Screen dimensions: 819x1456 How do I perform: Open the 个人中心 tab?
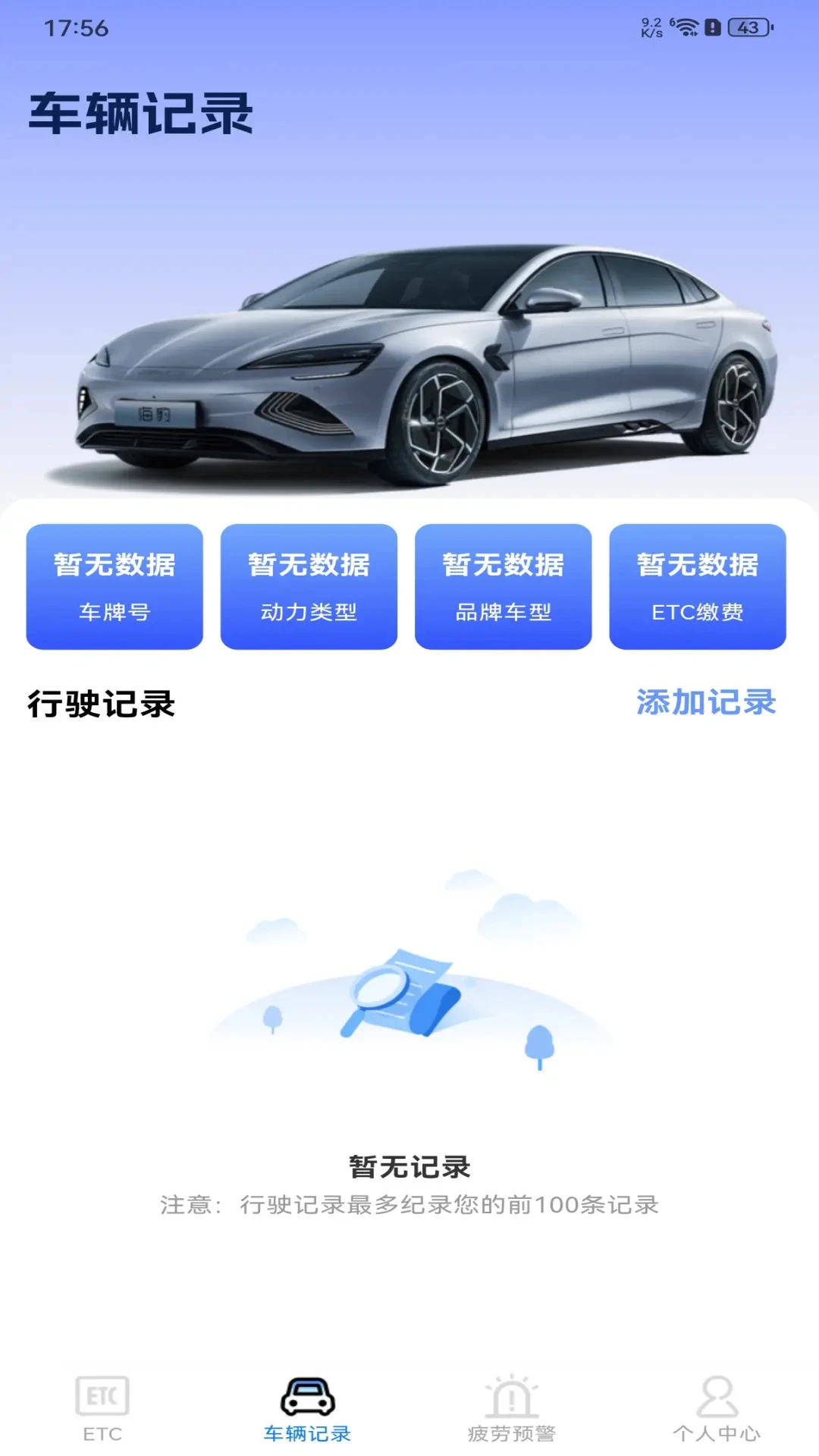717,1409
